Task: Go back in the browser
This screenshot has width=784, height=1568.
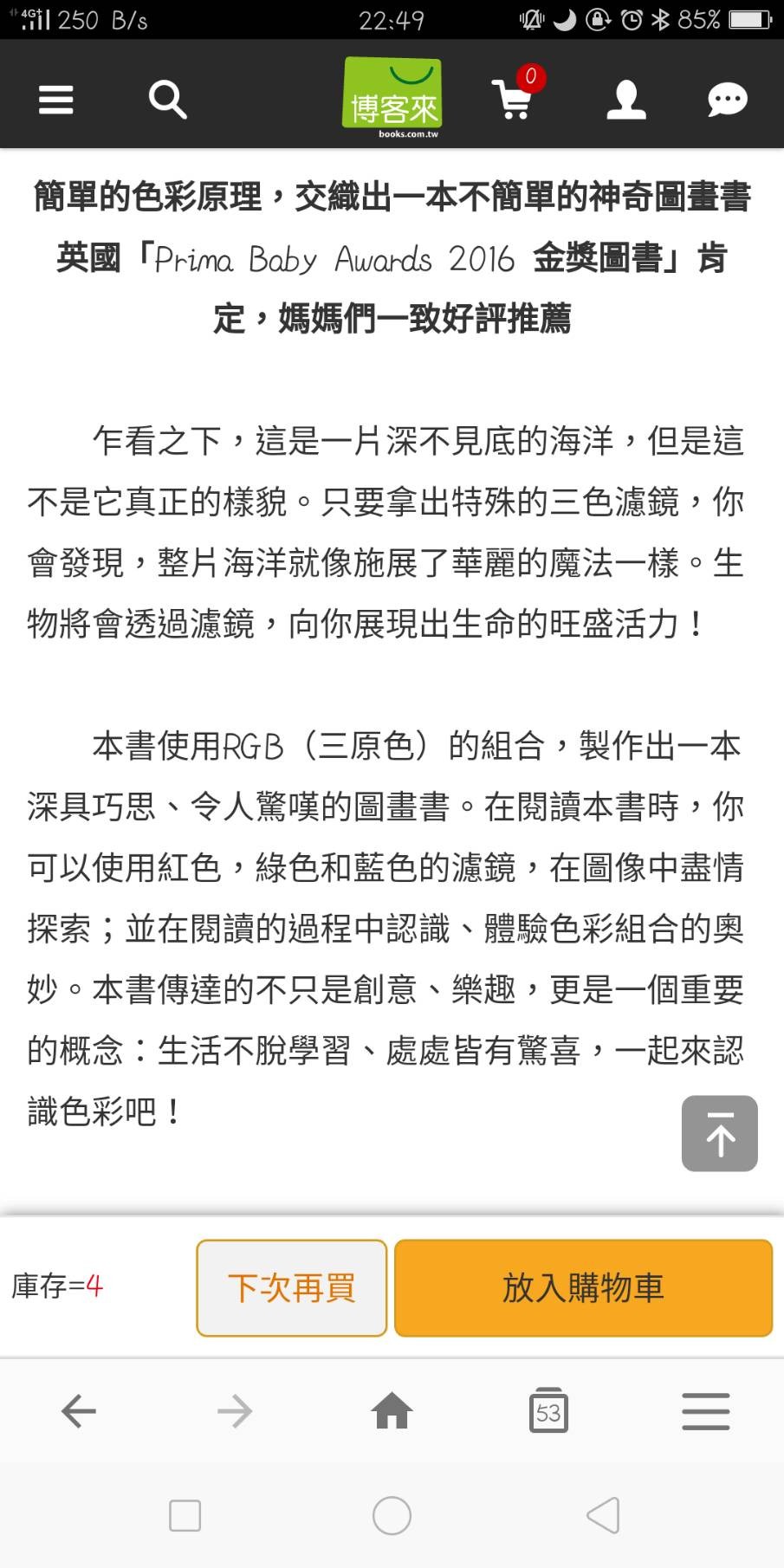Action: (x=79, y=1411)
